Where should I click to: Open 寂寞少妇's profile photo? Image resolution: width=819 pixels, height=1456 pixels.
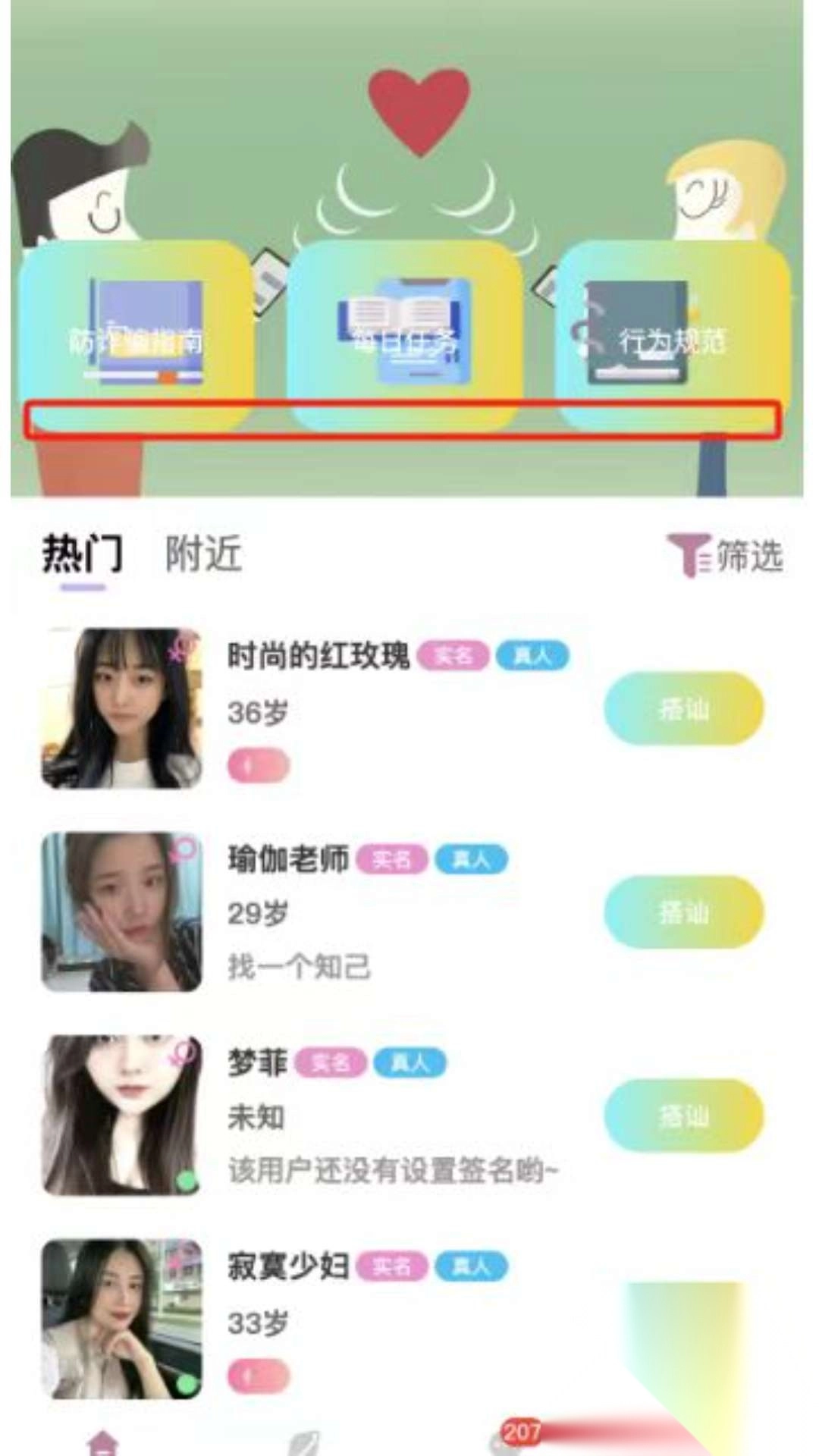click(x=121, y=1321)
